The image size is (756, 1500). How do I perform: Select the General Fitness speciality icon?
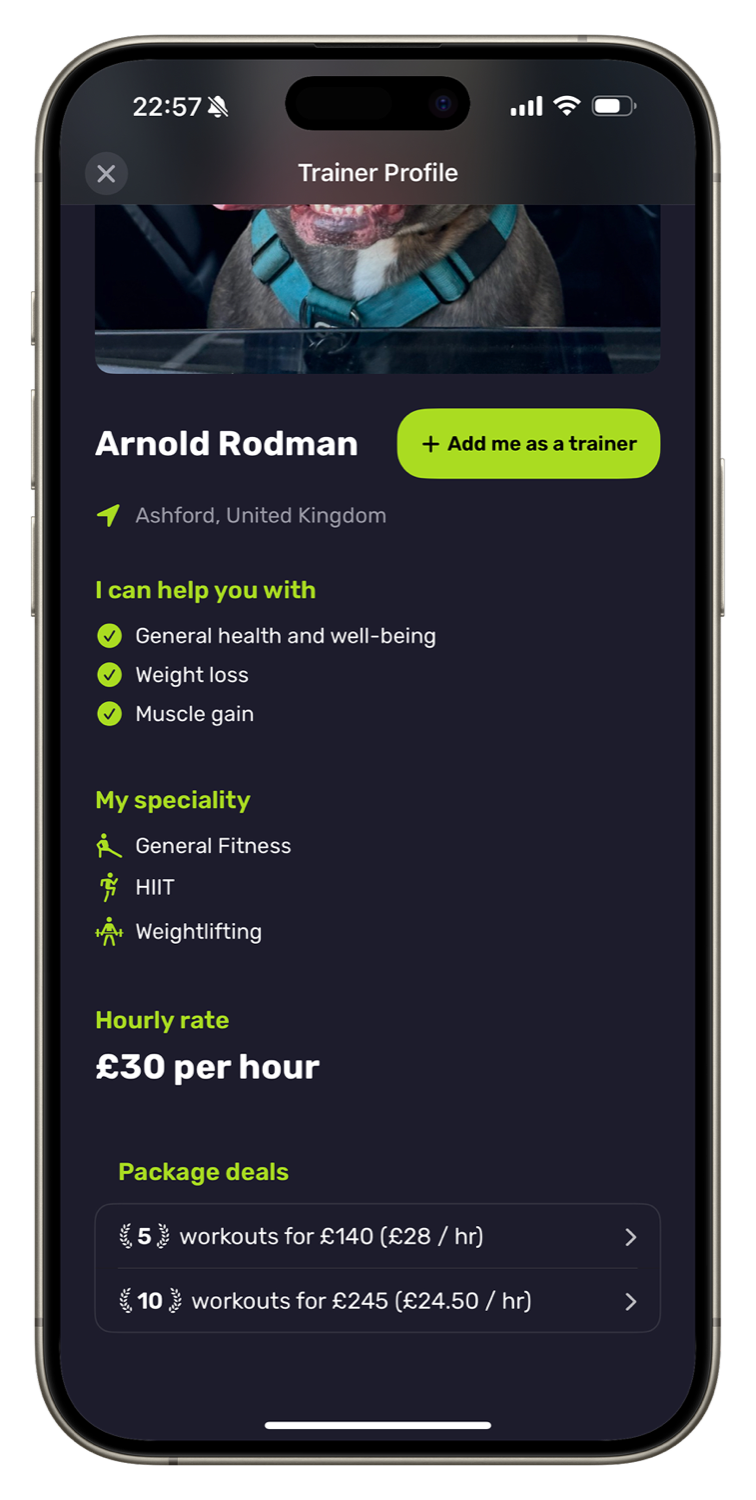(x=110, y=845)
